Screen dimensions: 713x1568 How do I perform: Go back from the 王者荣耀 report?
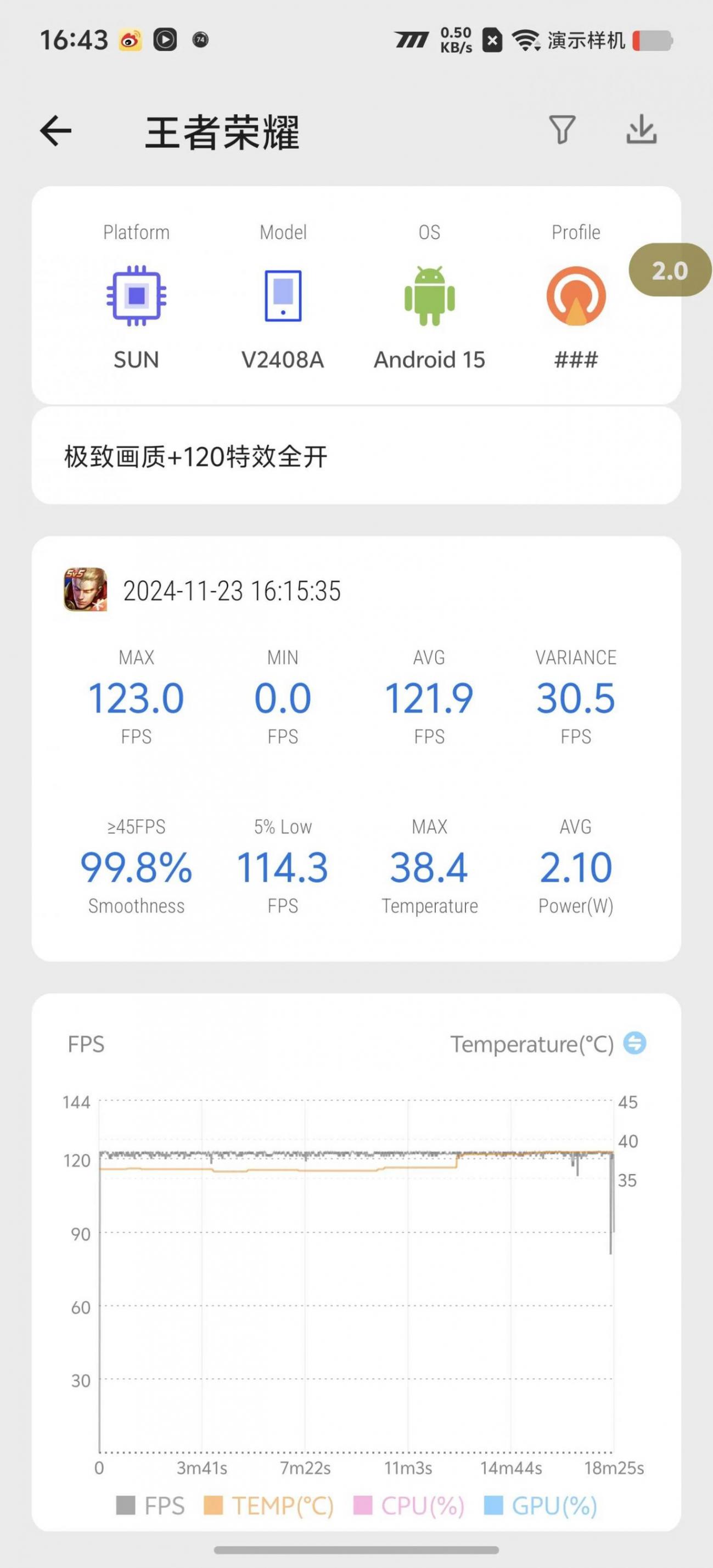[56, 131]
